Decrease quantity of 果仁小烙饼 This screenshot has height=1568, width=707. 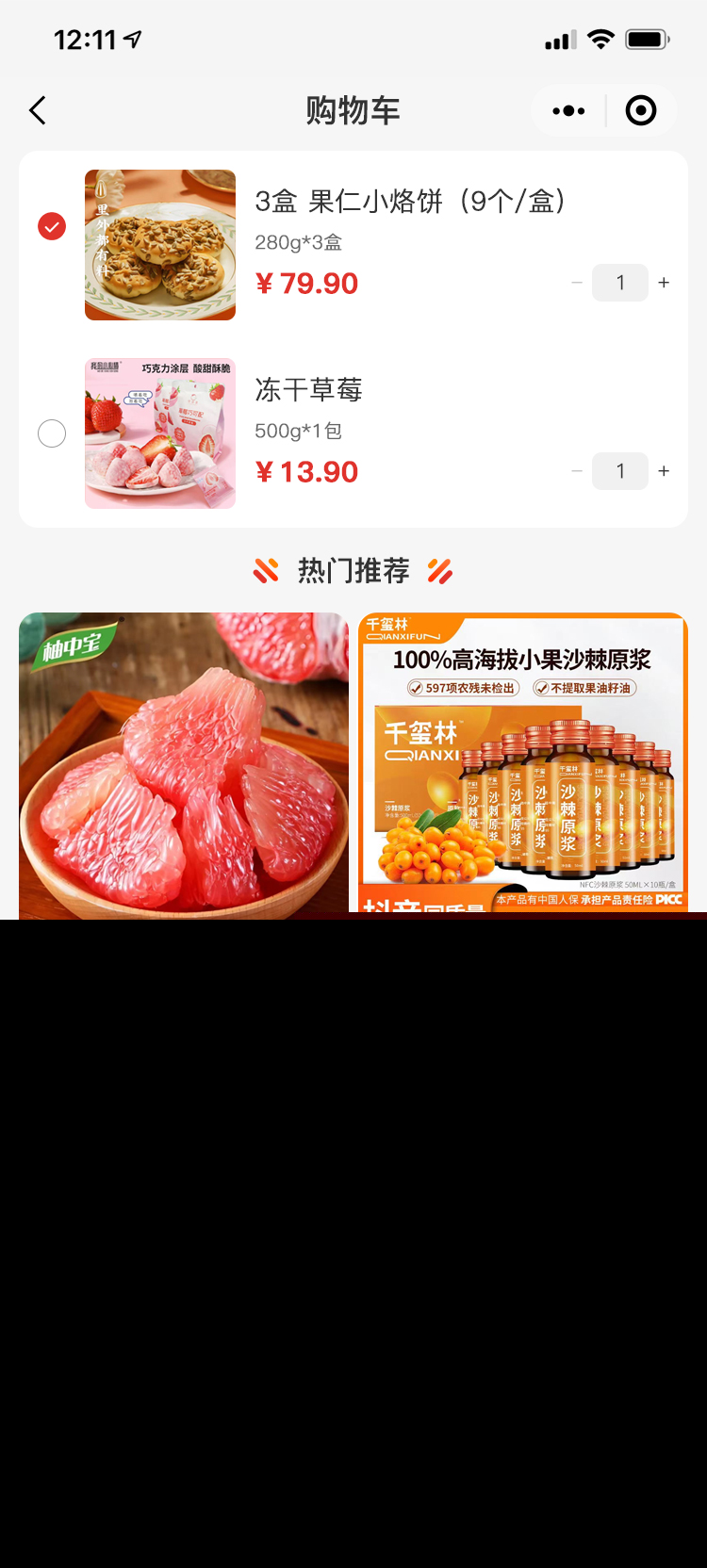pos(577,283)
